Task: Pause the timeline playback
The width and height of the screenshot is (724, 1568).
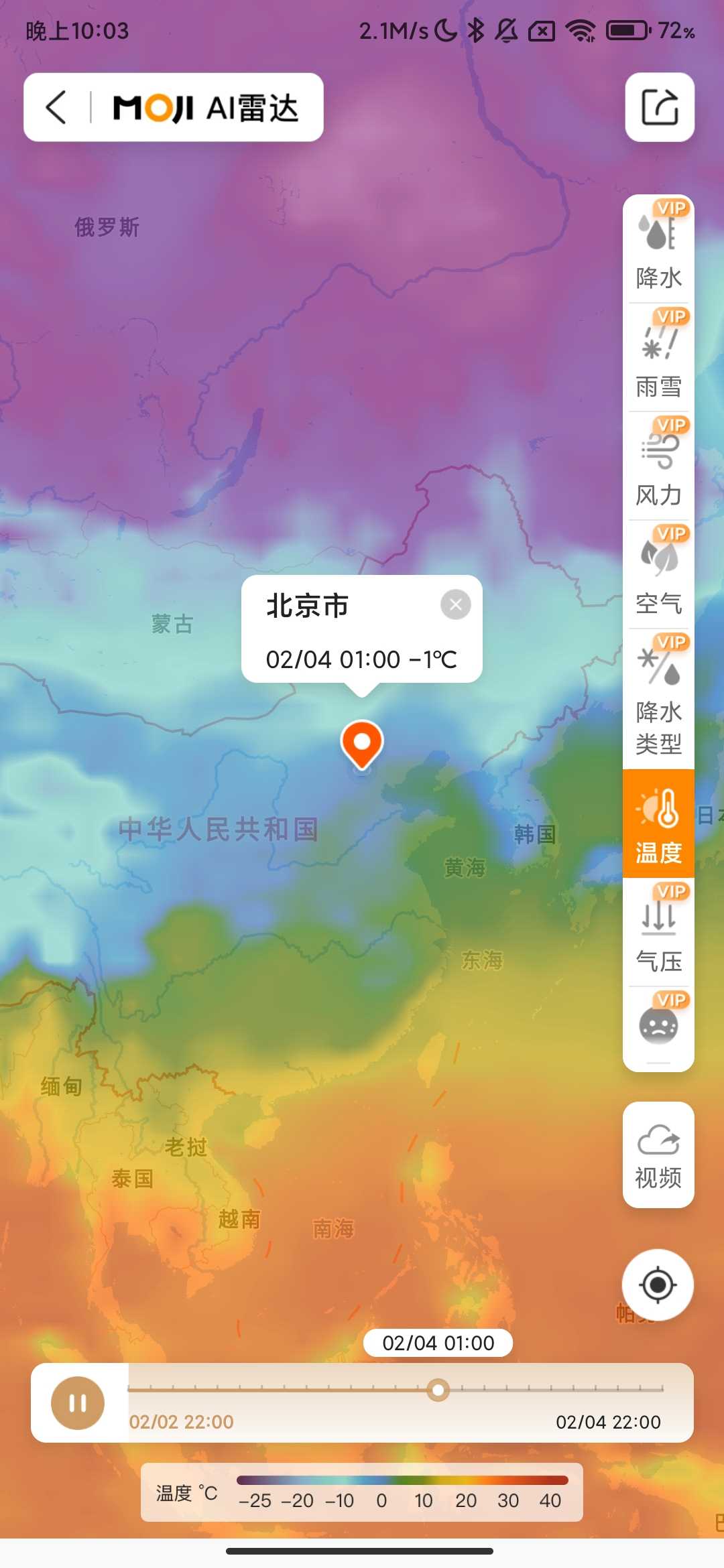Action: pos(78,1402)
